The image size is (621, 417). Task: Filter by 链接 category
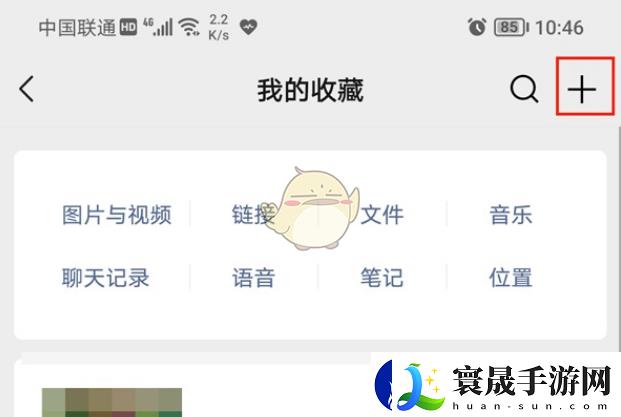coord(253,215)
